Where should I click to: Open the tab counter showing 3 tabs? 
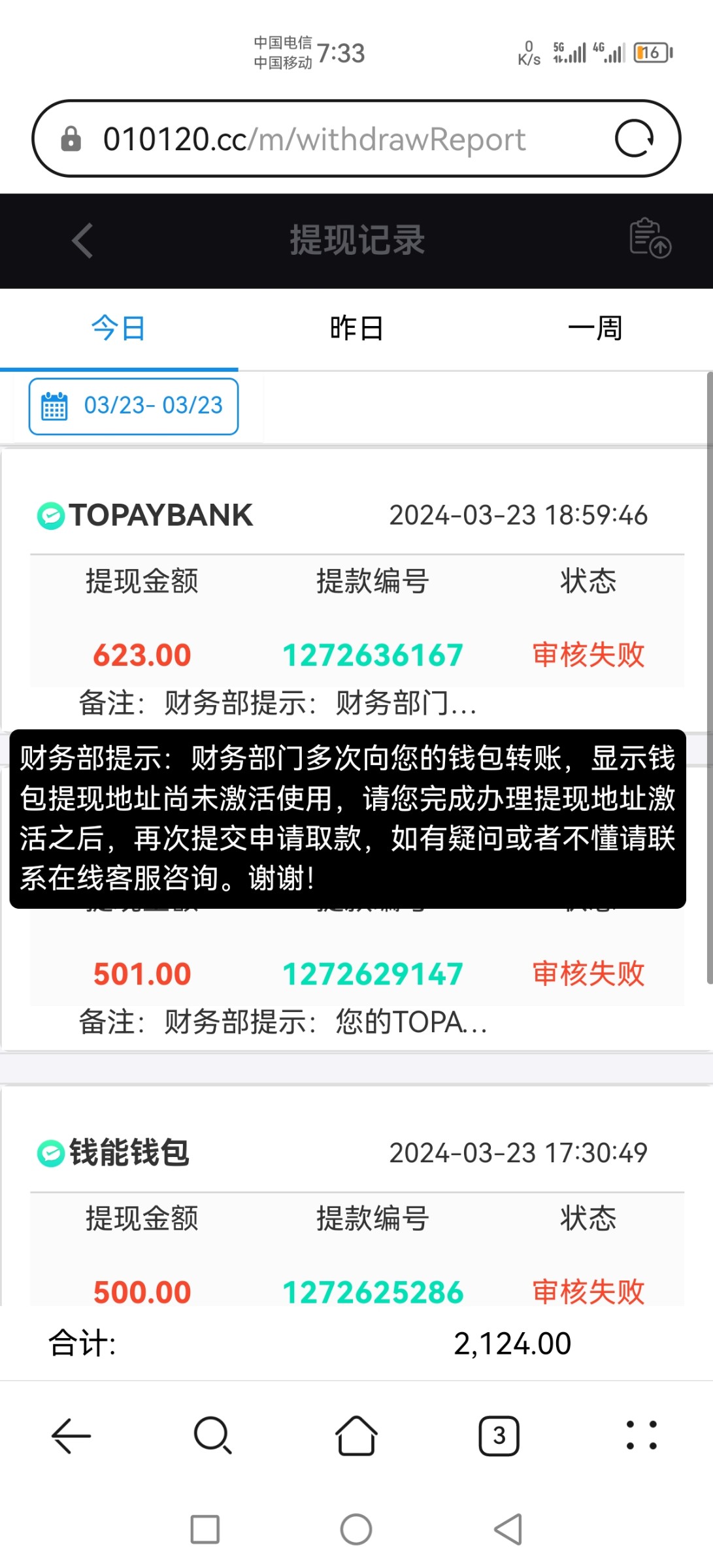498,1435
